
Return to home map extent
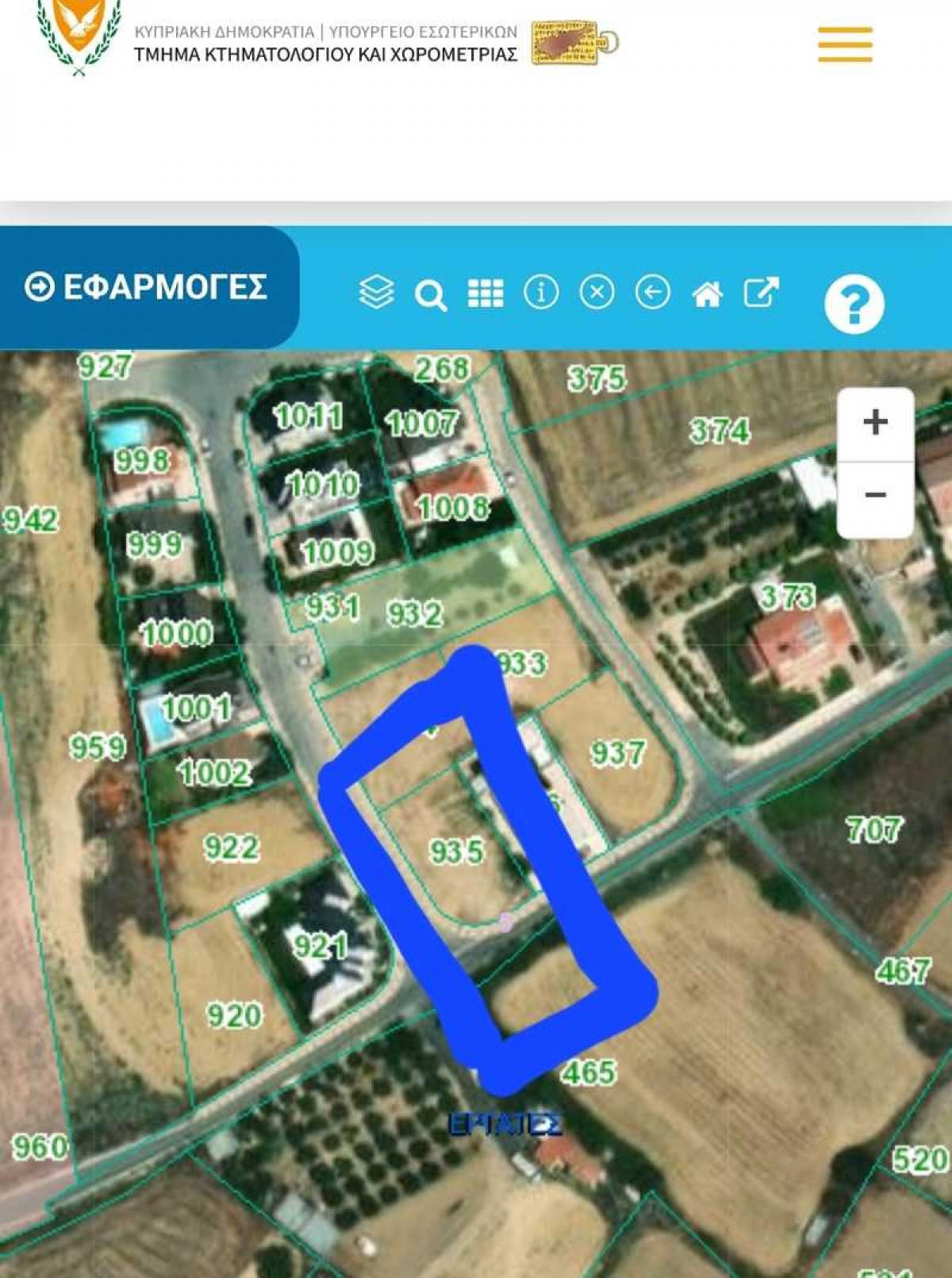tap(707, 294)
